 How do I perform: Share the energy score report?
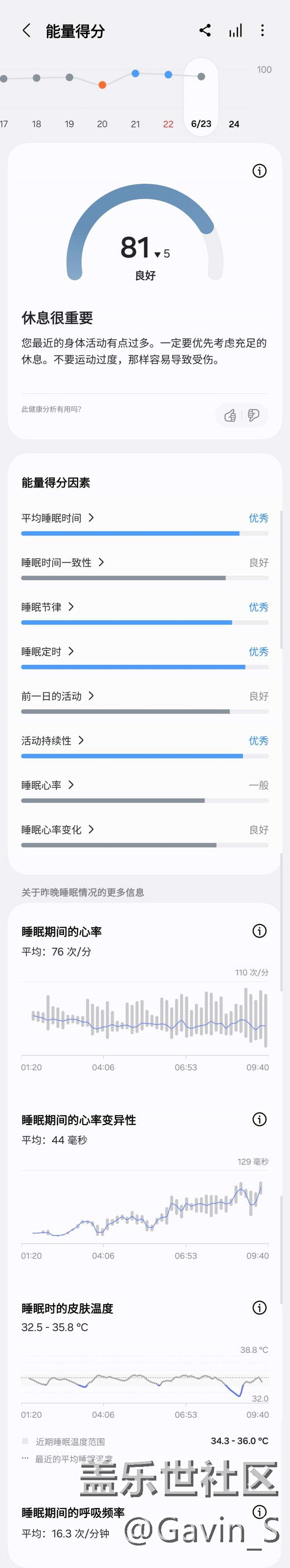tap(205, 30)
